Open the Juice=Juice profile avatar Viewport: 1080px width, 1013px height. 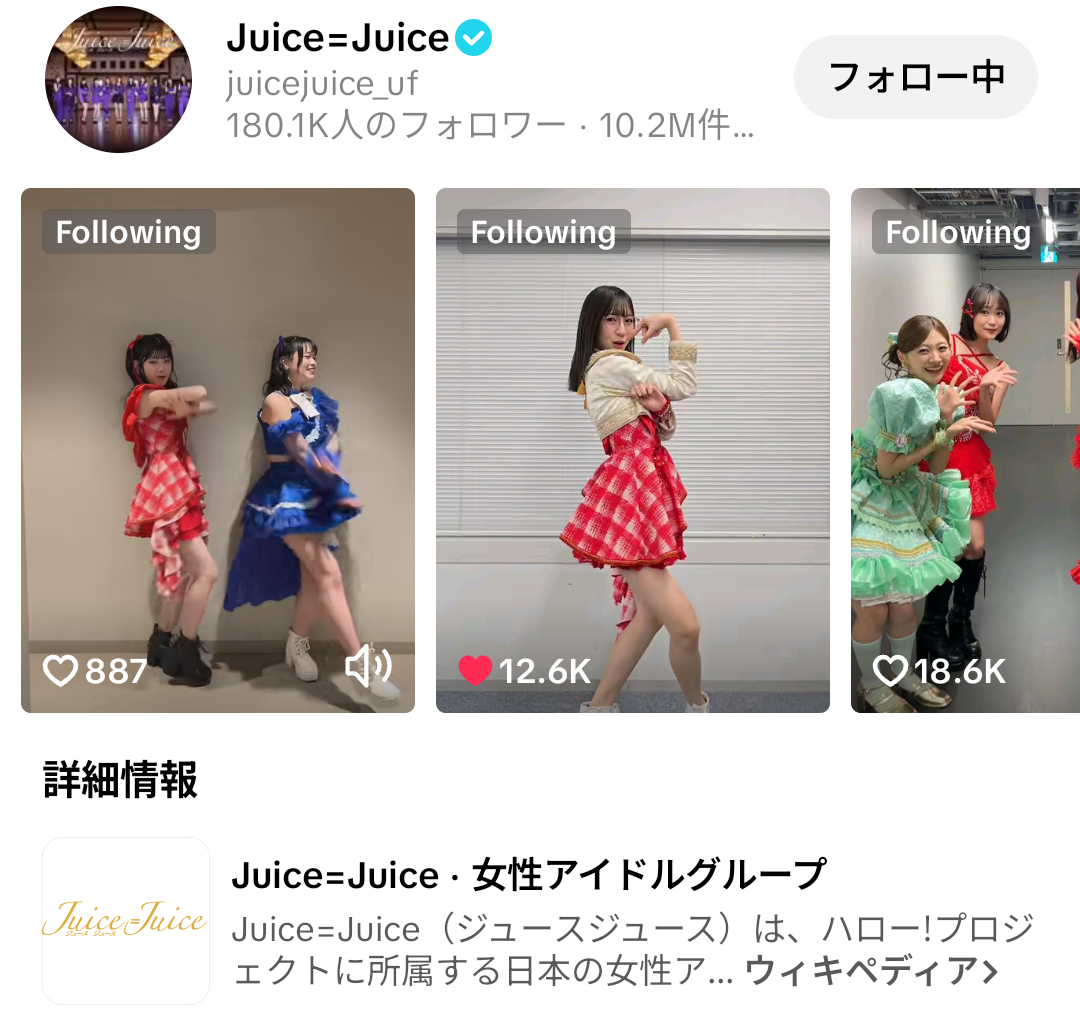[118, 80]
